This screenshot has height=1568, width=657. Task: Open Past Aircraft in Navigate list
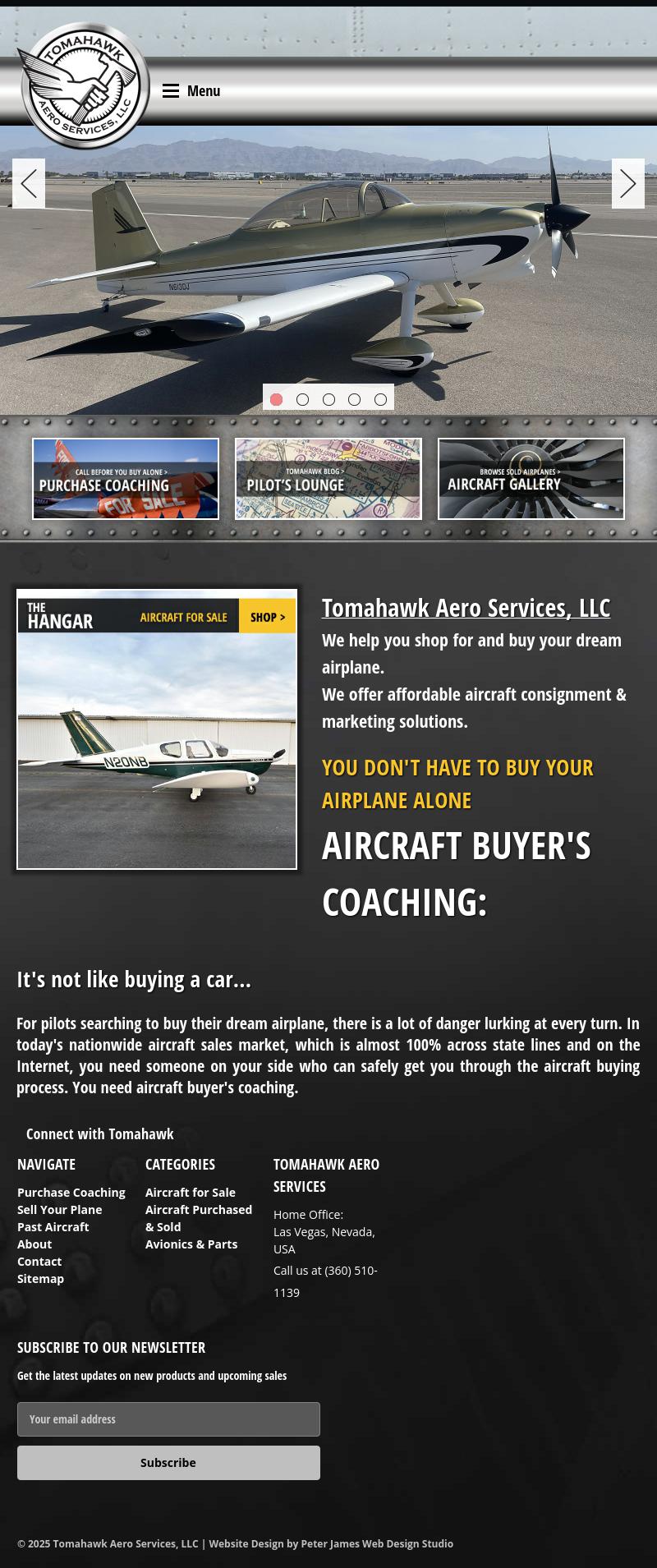pyautogui.click(x=53, y=1227)
